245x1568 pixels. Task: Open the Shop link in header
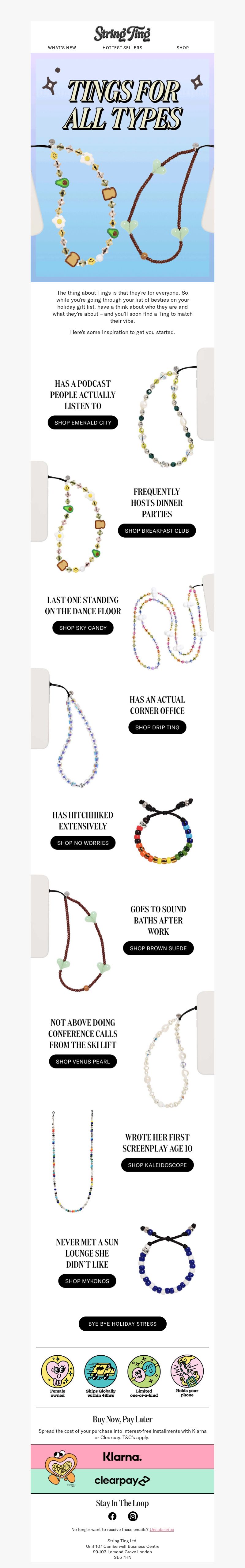[x=183, y=47]
